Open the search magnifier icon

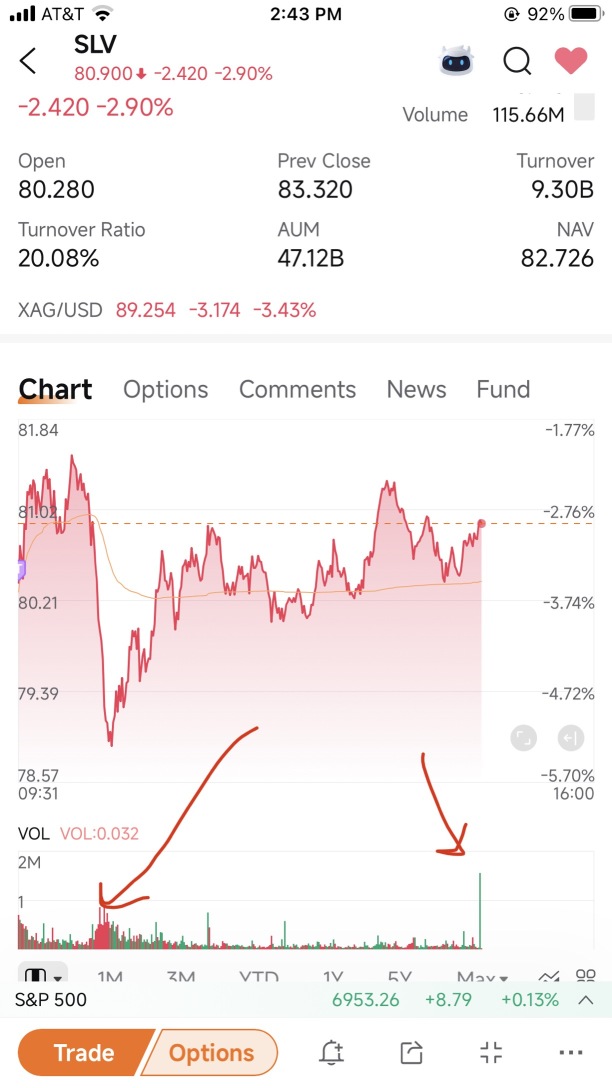click(x=516, y=62)
